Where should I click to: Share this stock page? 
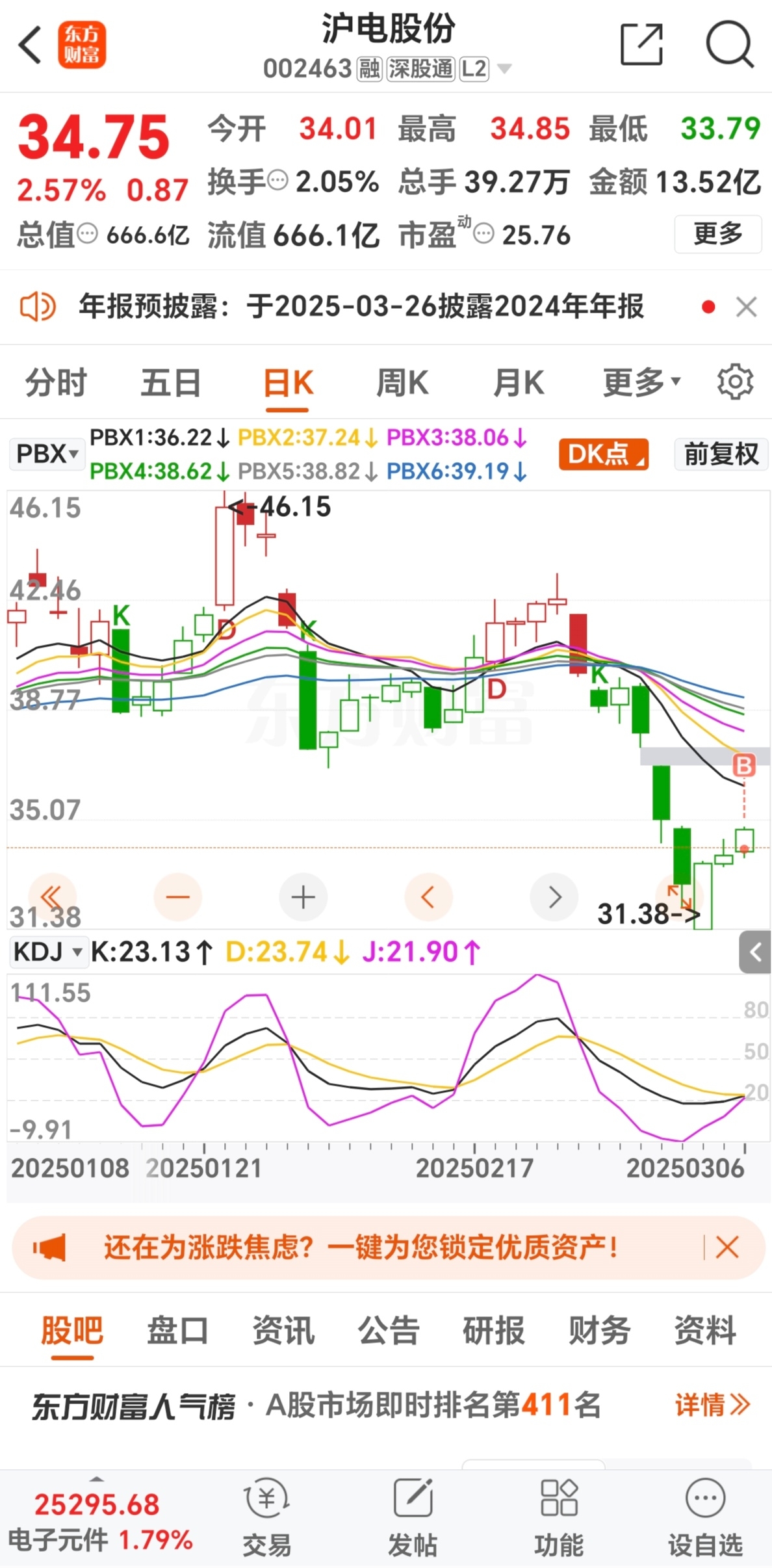pos(641,44)
